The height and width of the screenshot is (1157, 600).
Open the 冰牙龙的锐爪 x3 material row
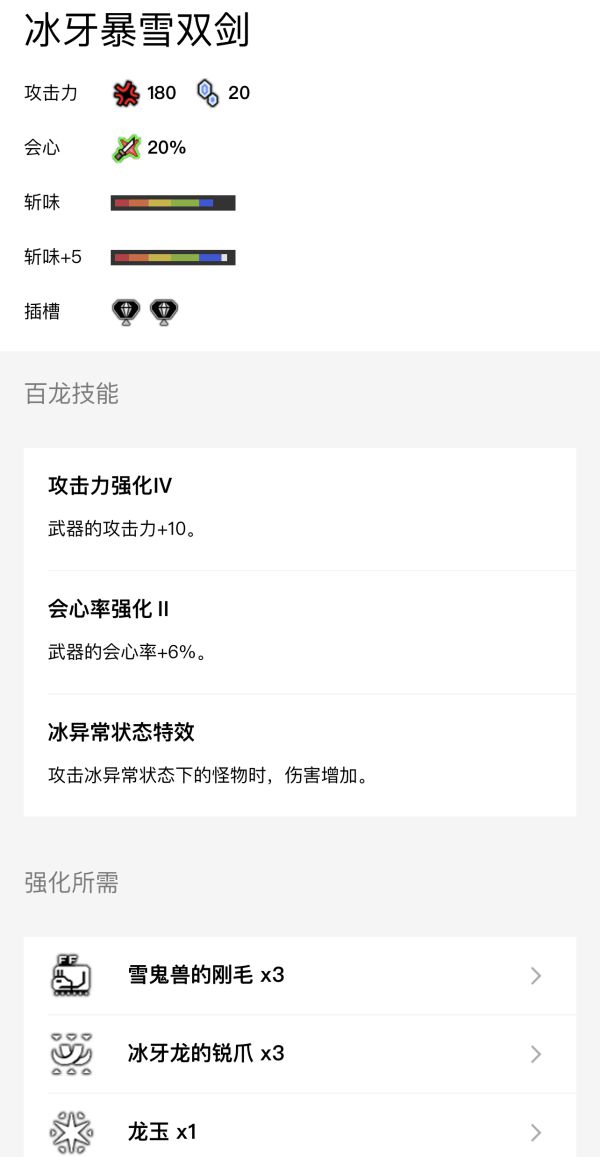coord(300,1054)
